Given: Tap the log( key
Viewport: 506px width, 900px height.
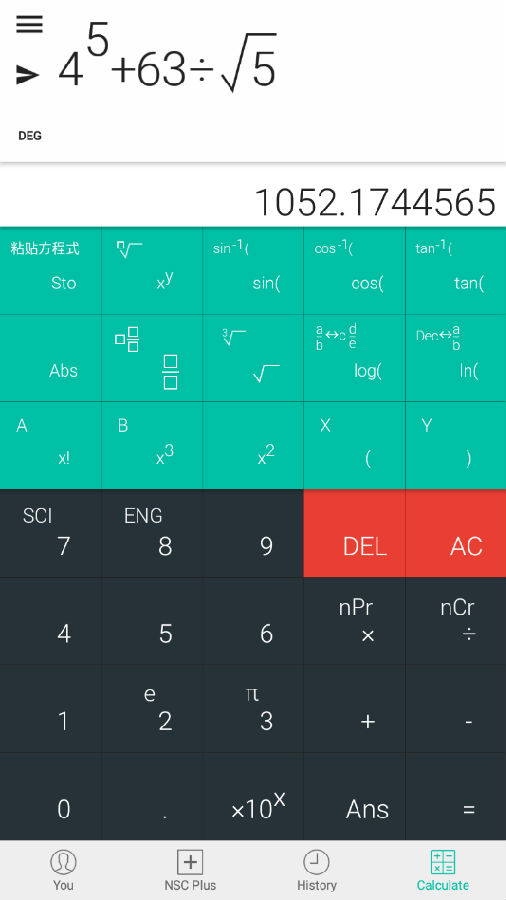Looking at the screenshot, I should coord(354,358).
